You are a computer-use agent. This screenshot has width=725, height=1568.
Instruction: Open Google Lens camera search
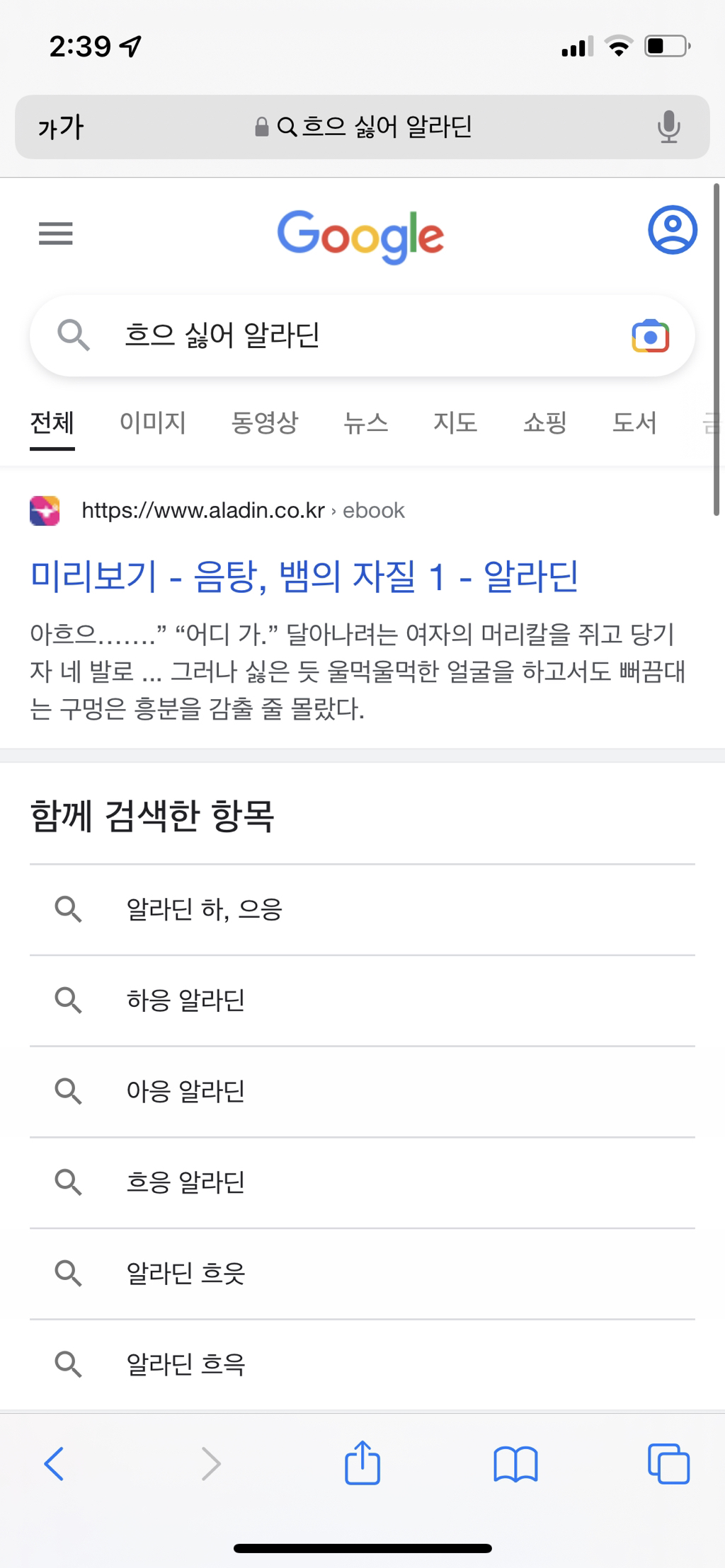(651, 338)
